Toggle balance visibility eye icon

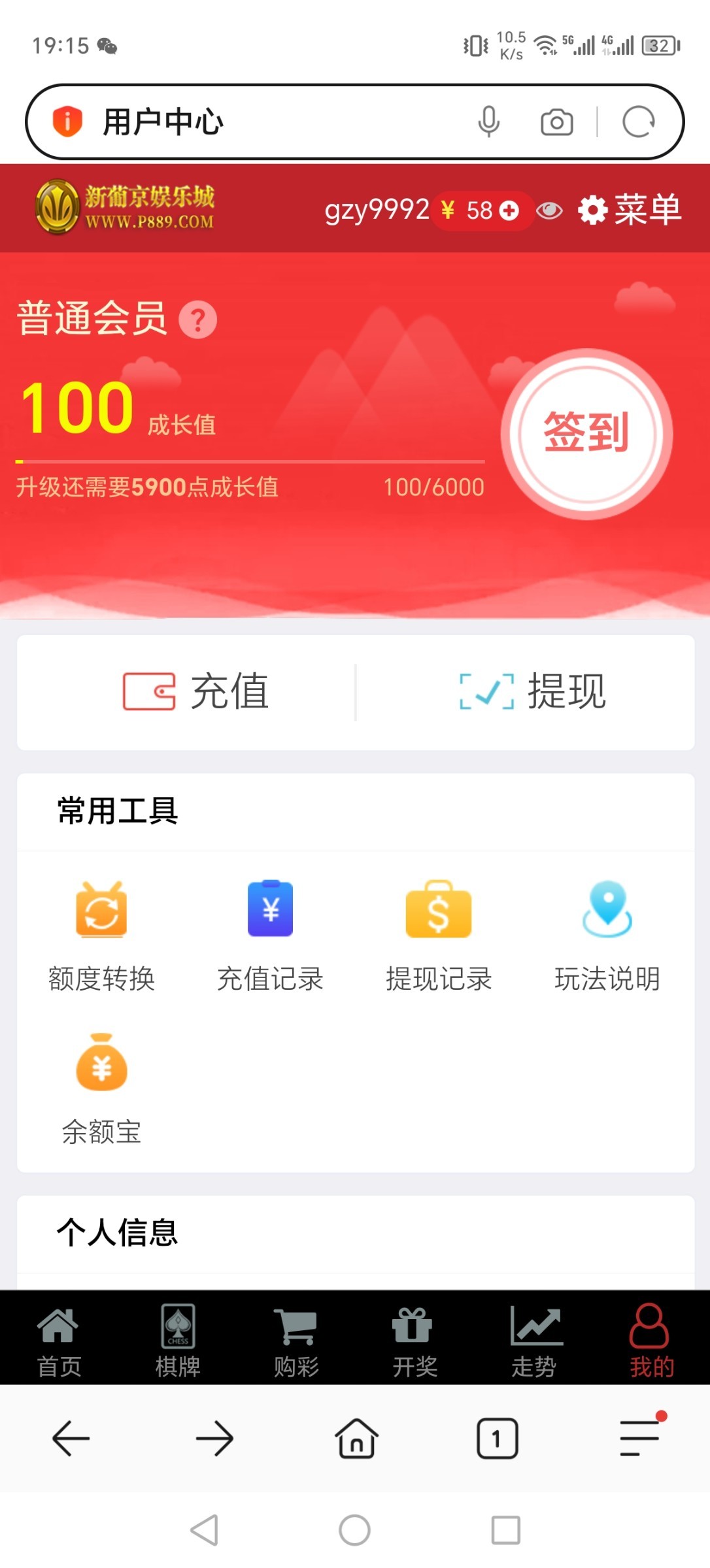(549, 210)
